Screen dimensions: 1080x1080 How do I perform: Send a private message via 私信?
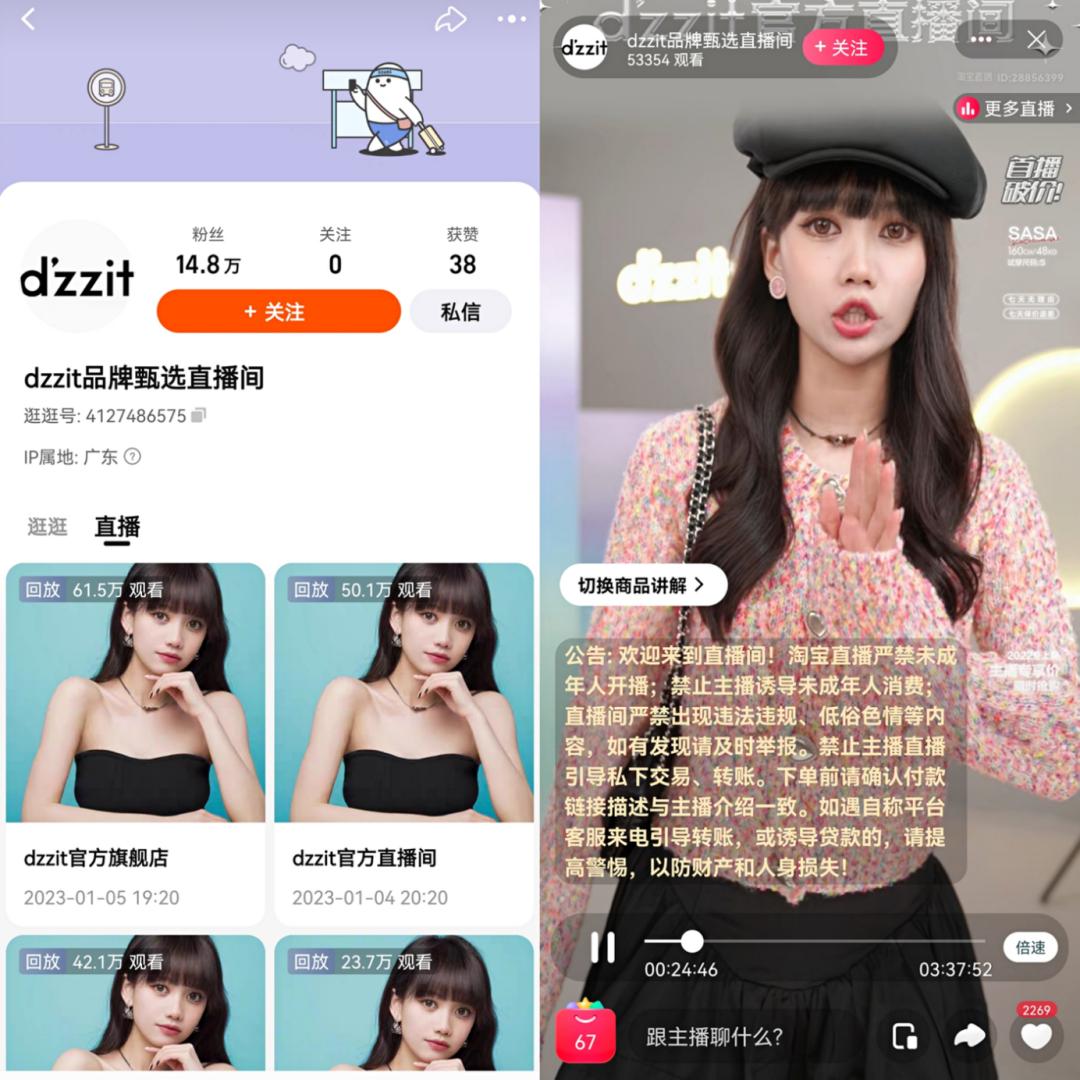[x=460, y=312]
